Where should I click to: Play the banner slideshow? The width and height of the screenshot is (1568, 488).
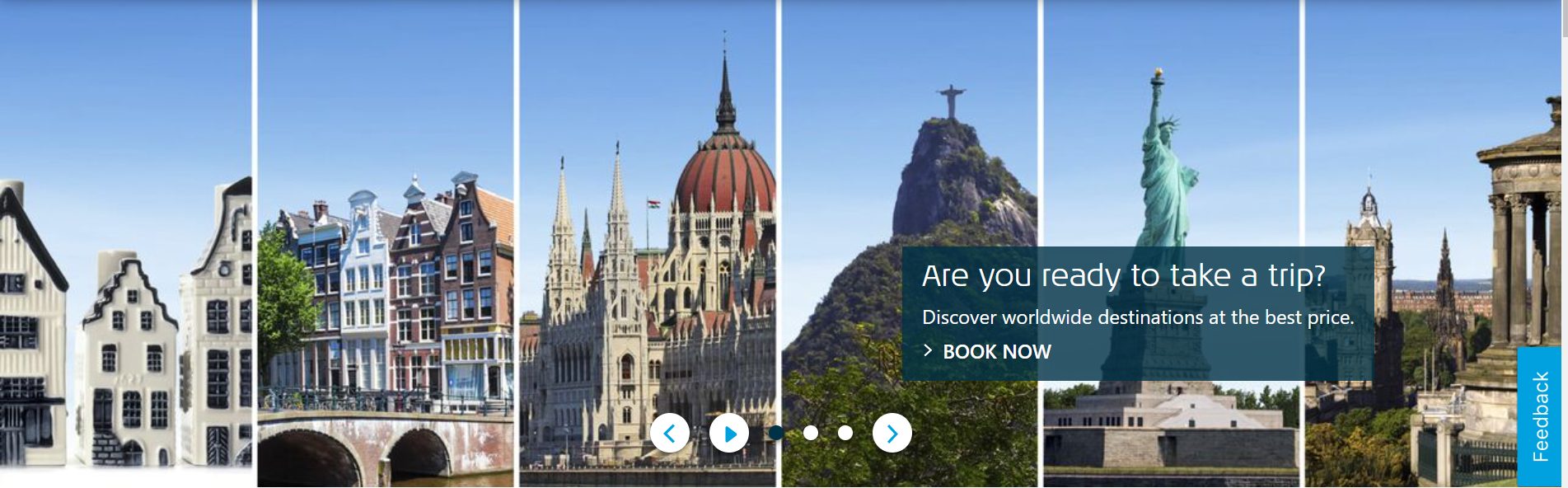pos(729,433)
